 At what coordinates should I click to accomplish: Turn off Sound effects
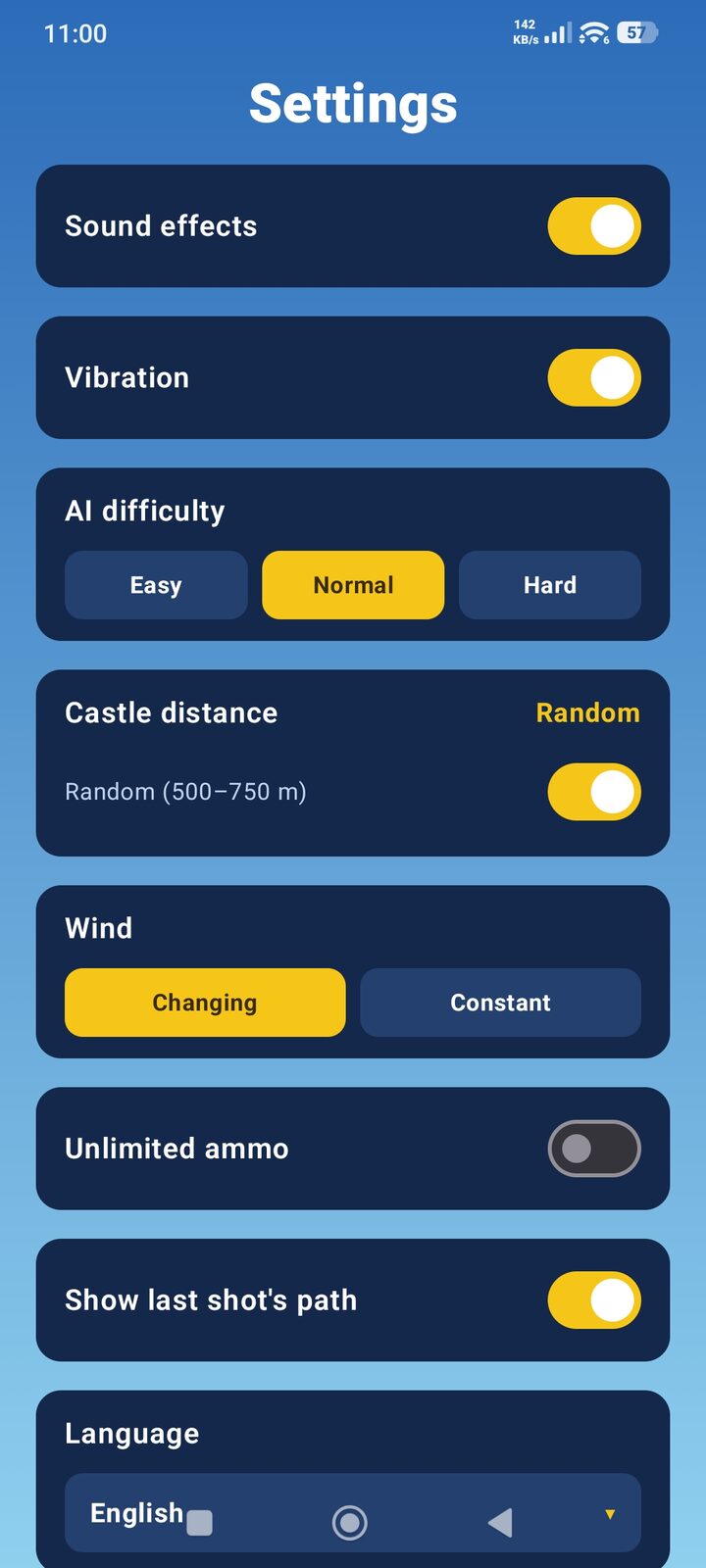tap(594, 226)
